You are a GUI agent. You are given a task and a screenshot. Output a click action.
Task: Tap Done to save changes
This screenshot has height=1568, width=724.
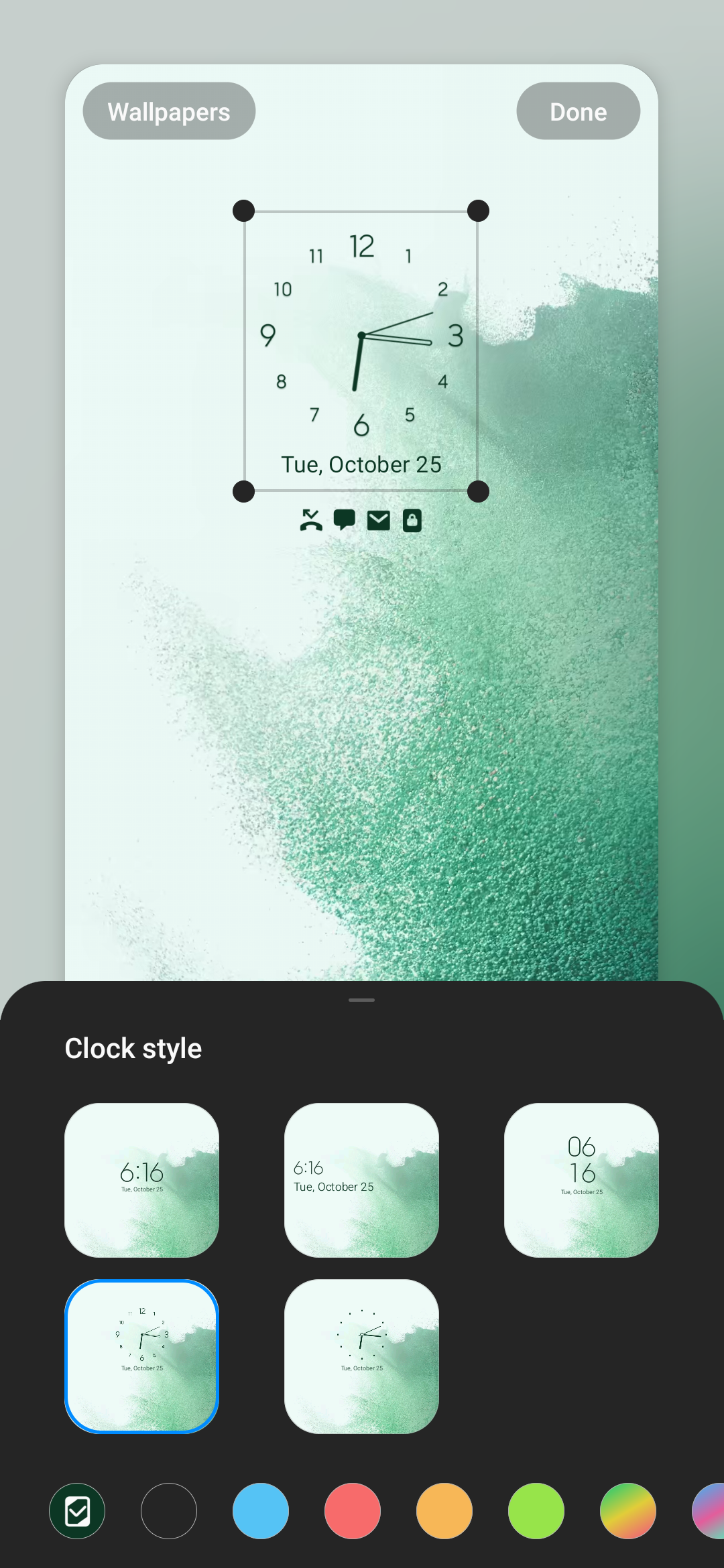tap(578, 111)
